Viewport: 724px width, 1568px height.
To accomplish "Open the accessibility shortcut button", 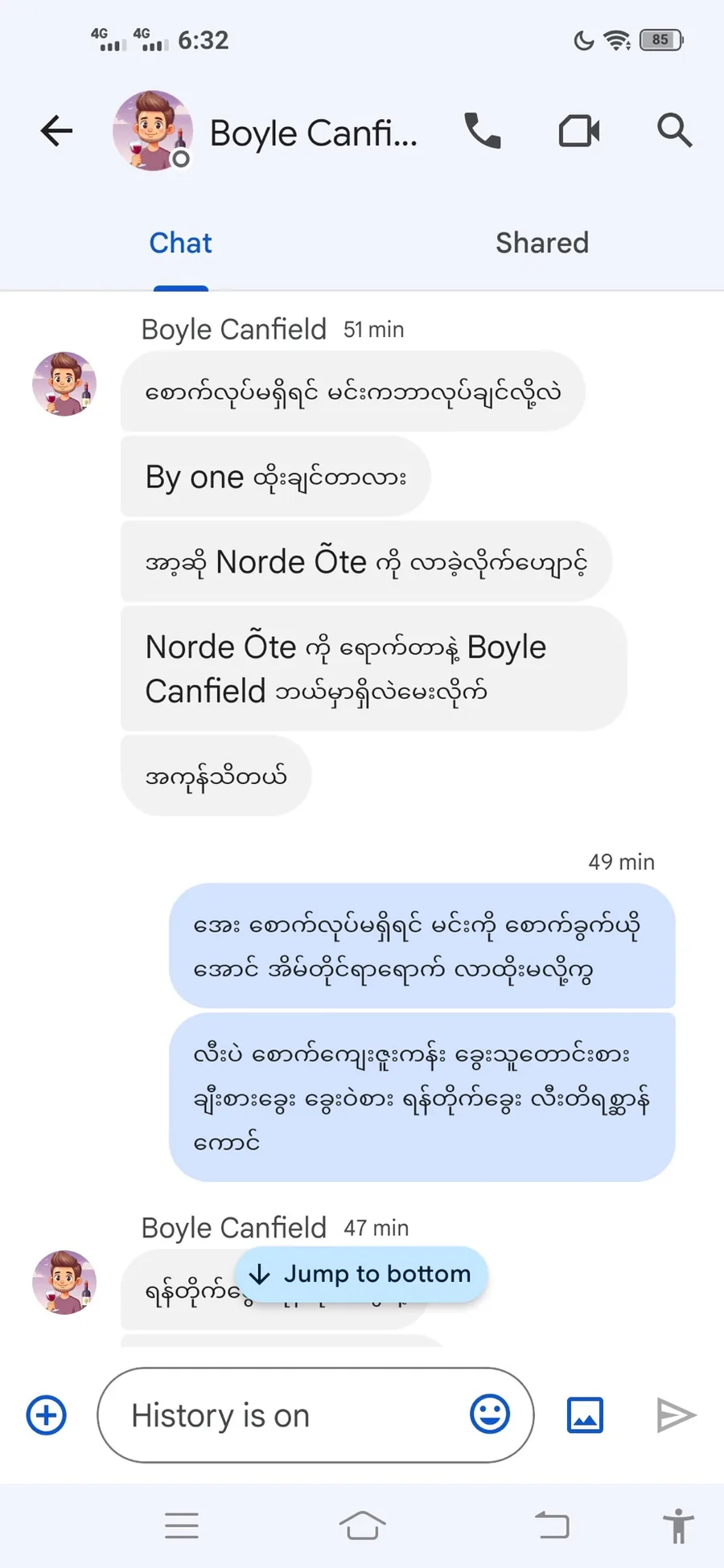I will pyautogui.click(x=678, y=1525).
